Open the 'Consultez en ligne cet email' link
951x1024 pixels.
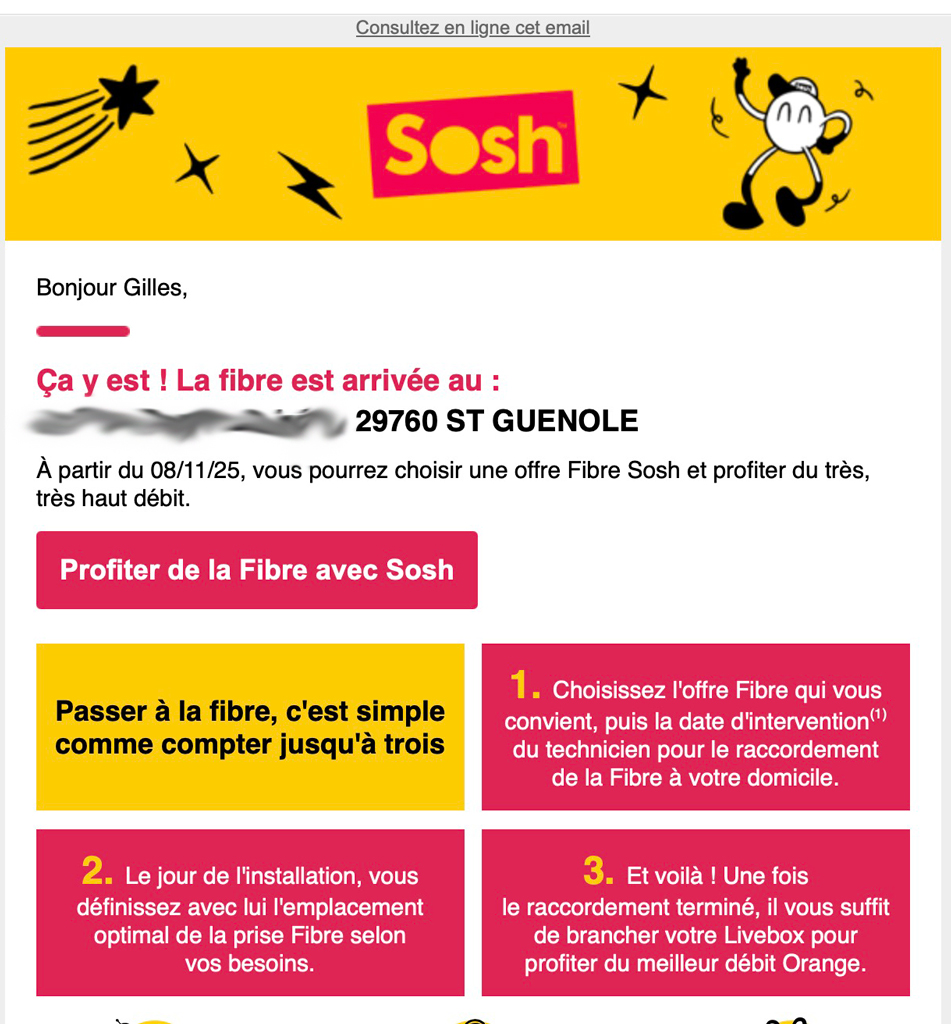point(472,28)
